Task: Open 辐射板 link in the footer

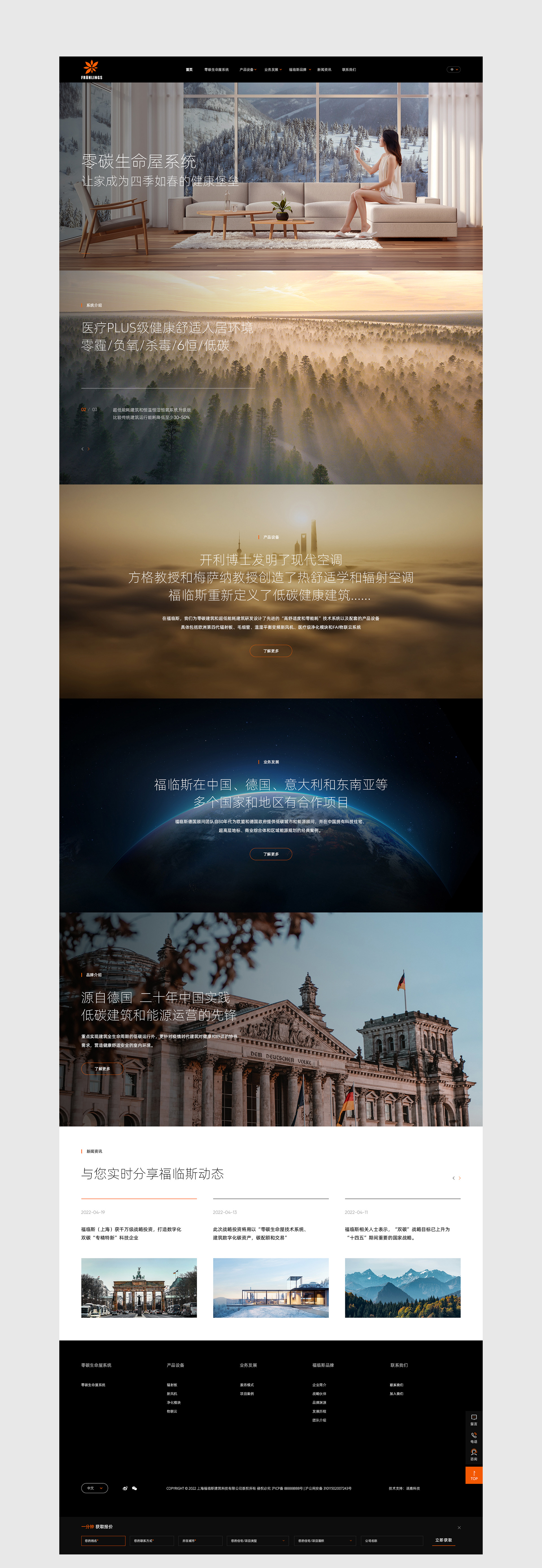Action: click(x=172, y=1385)
